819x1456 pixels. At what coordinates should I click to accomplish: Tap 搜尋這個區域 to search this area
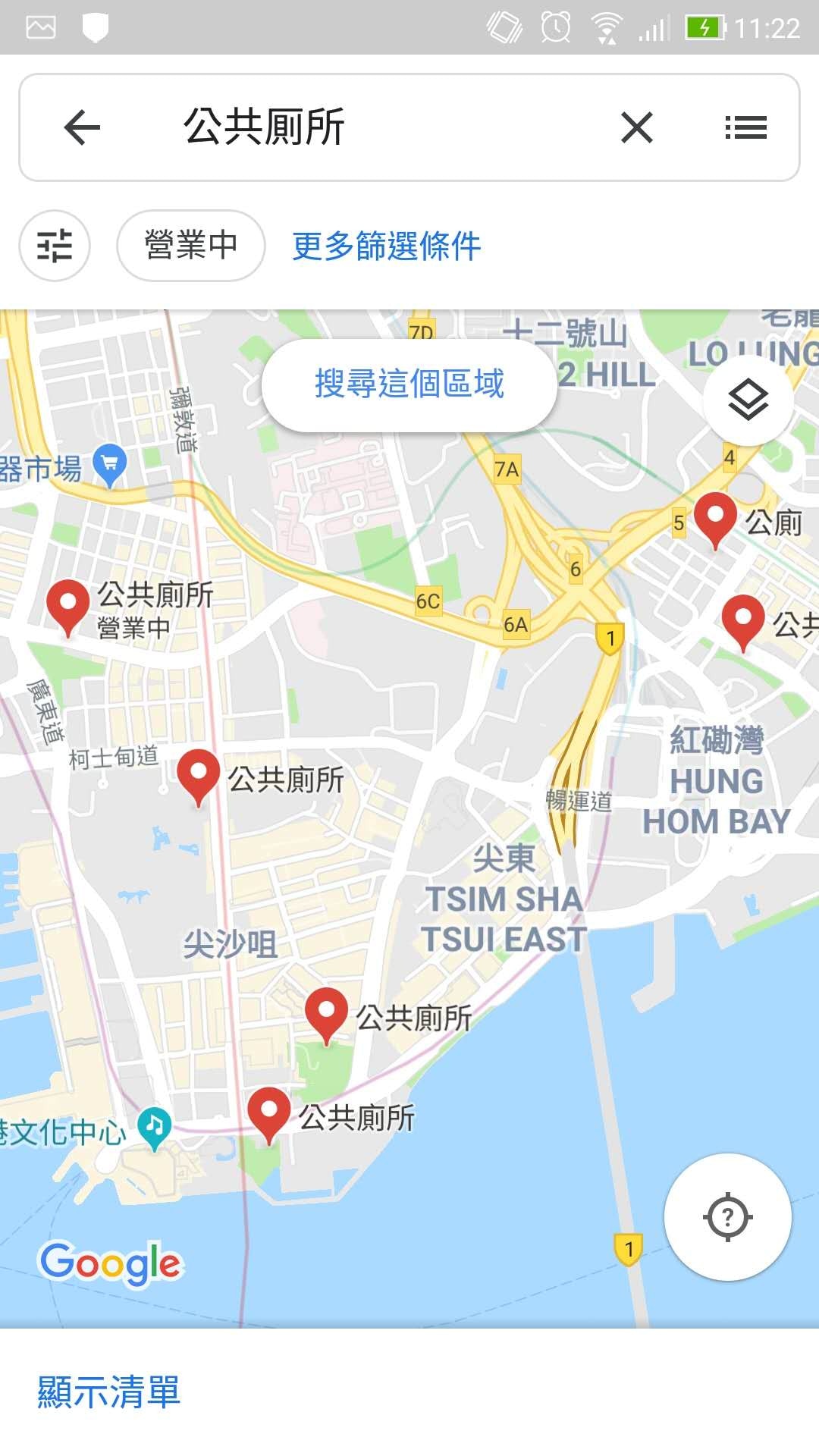(x=409, y=385)
